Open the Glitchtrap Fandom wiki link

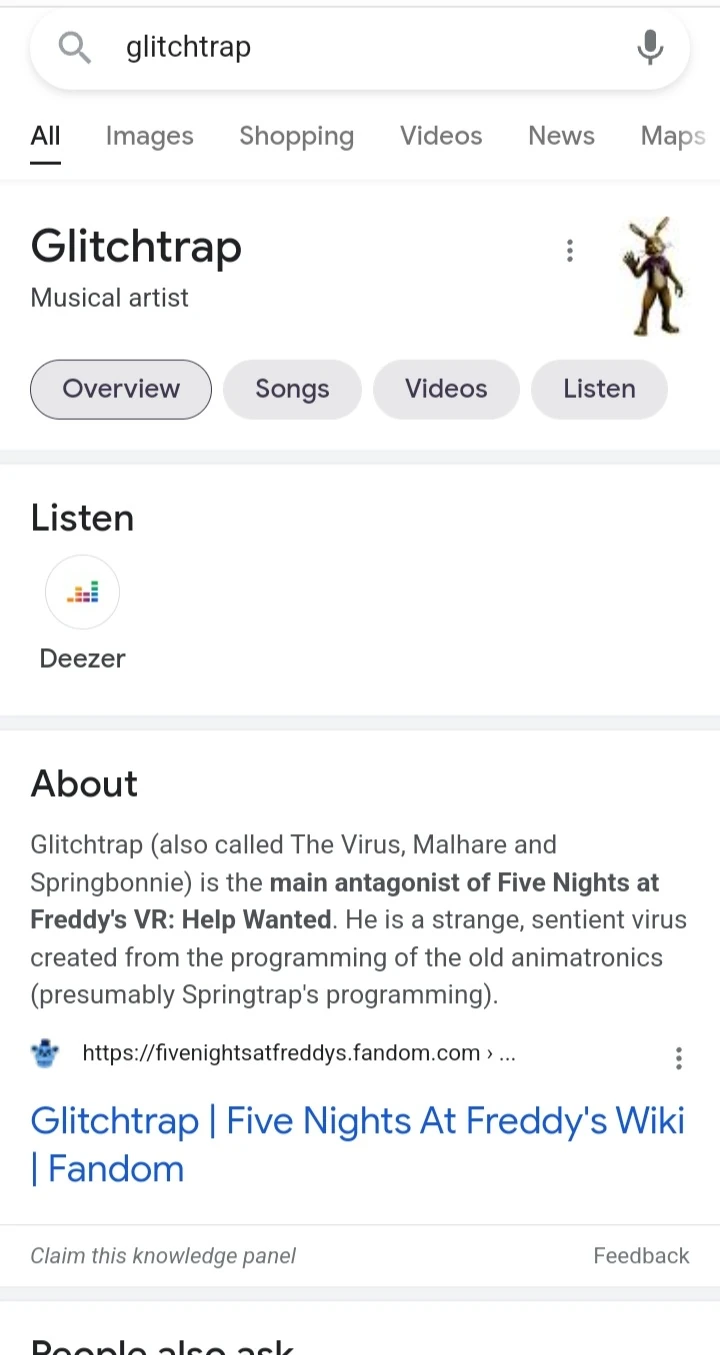[357, 1143]
